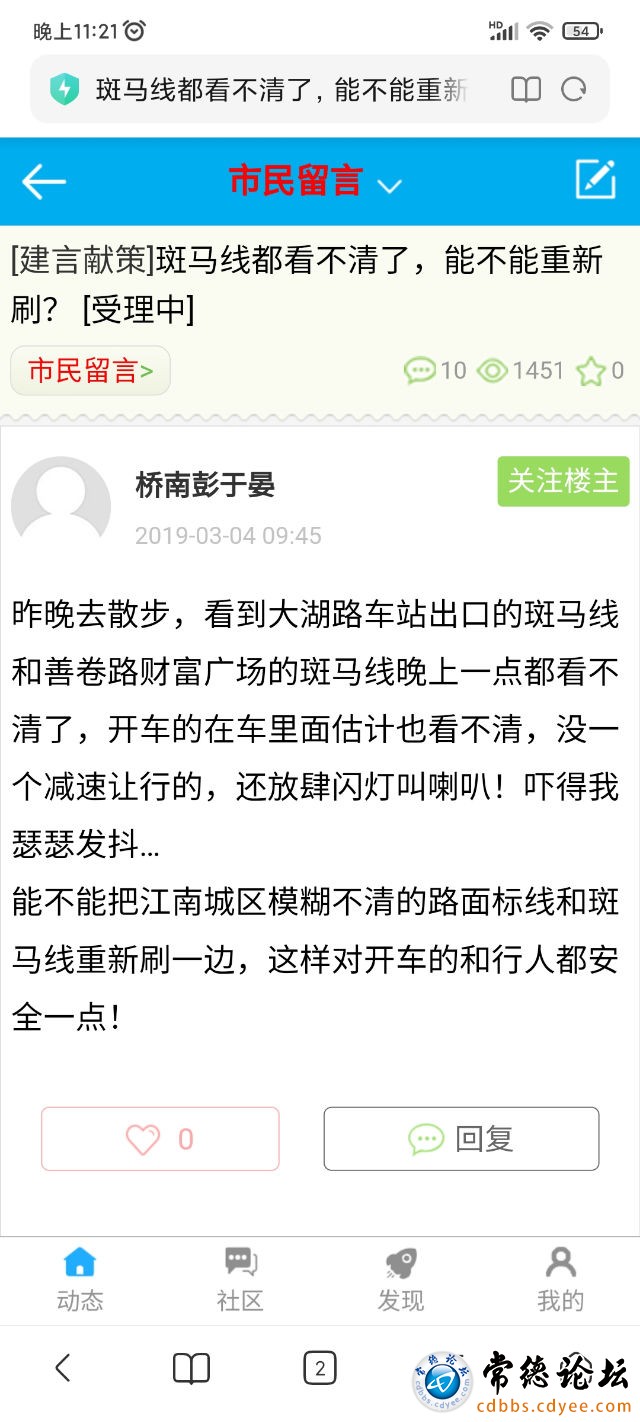Viewport: 640px width, 1422px height.
Task: Reply to the post via 回复
Action: (461, 1139)
